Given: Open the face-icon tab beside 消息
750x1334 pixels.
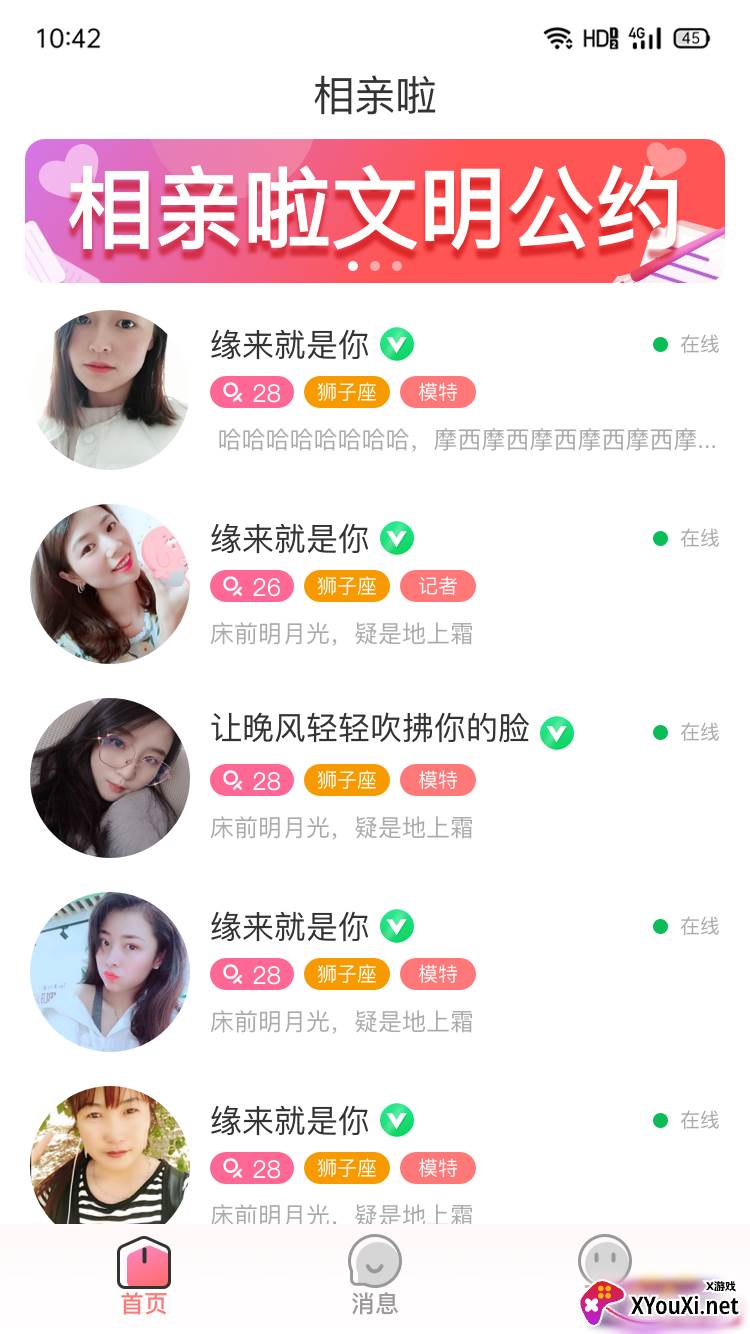Looking at the screenshot, I should point(604,1262).
